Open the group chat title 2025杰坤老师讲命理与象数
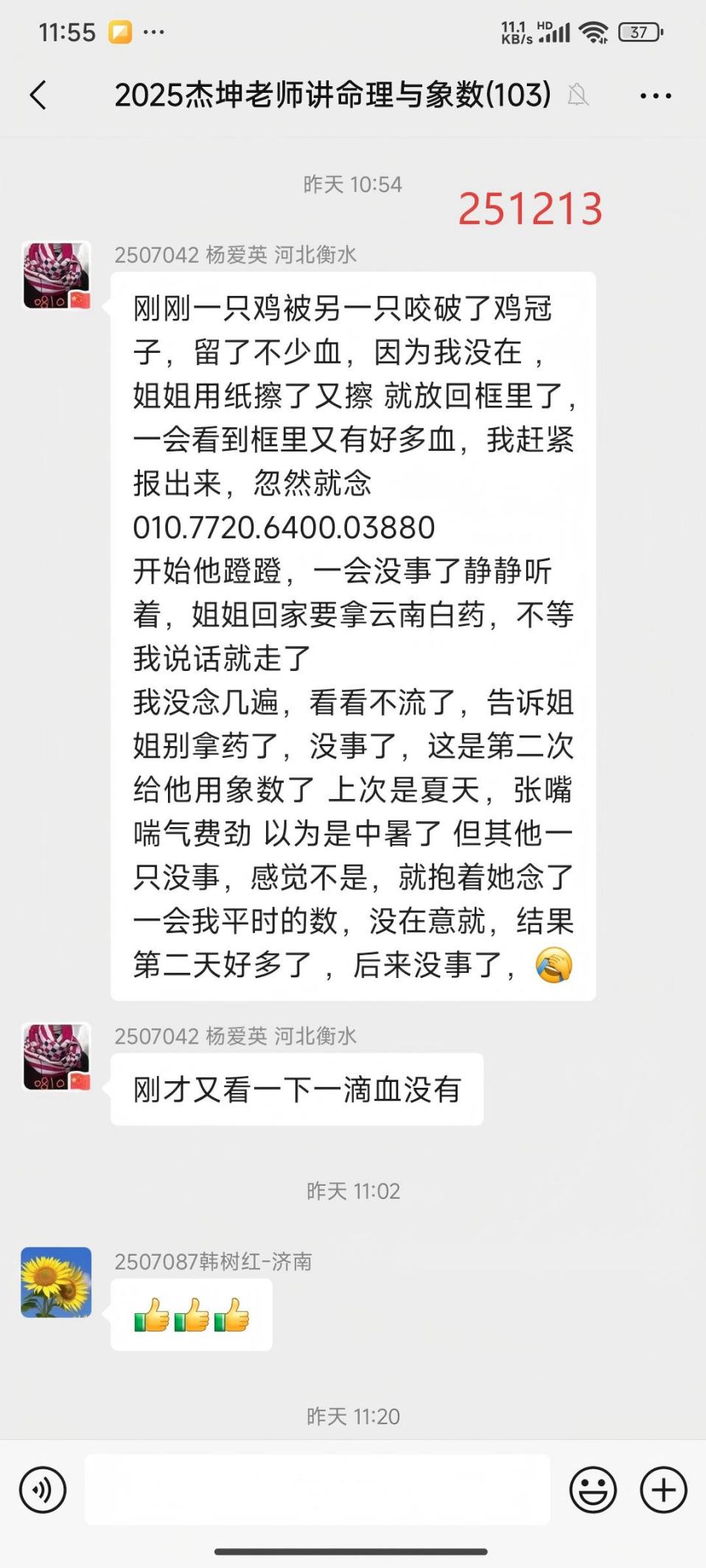706x1568 pixels. 332,96
